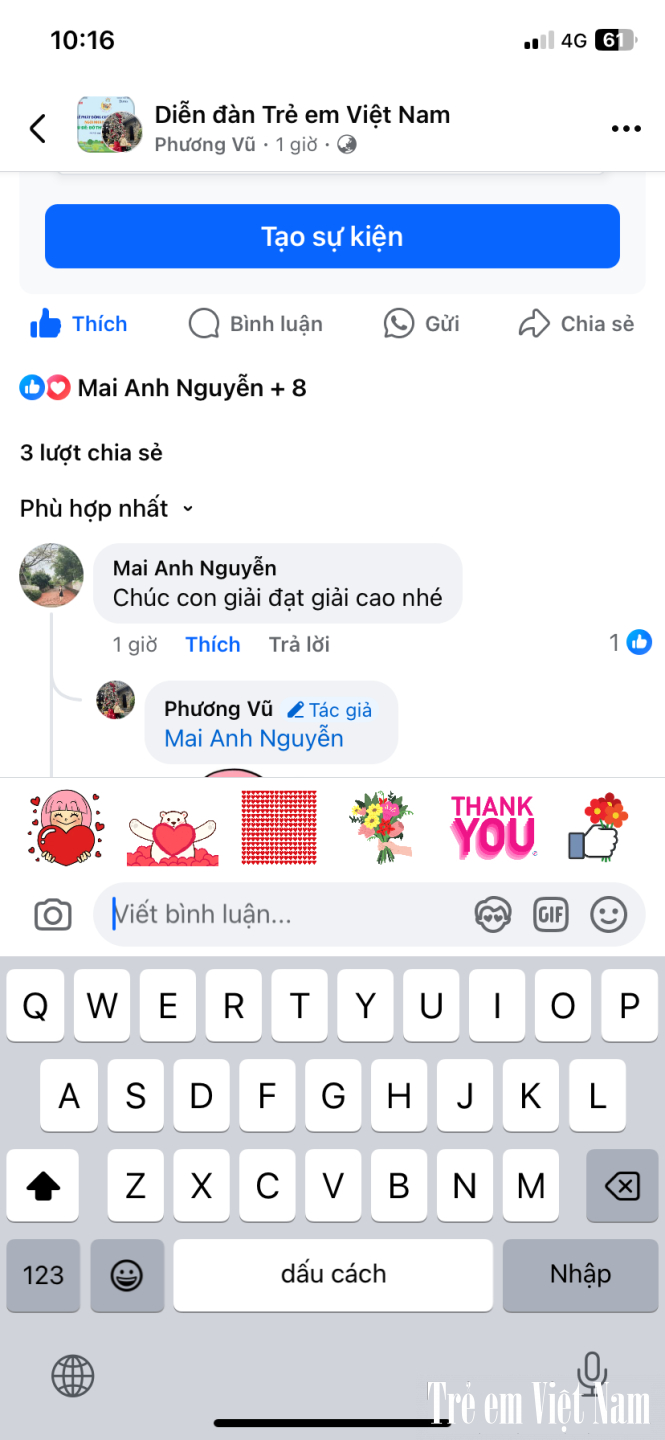Send the post via Gửi
This screenshot has width=665, height=1440.
[x=421, y=324]
